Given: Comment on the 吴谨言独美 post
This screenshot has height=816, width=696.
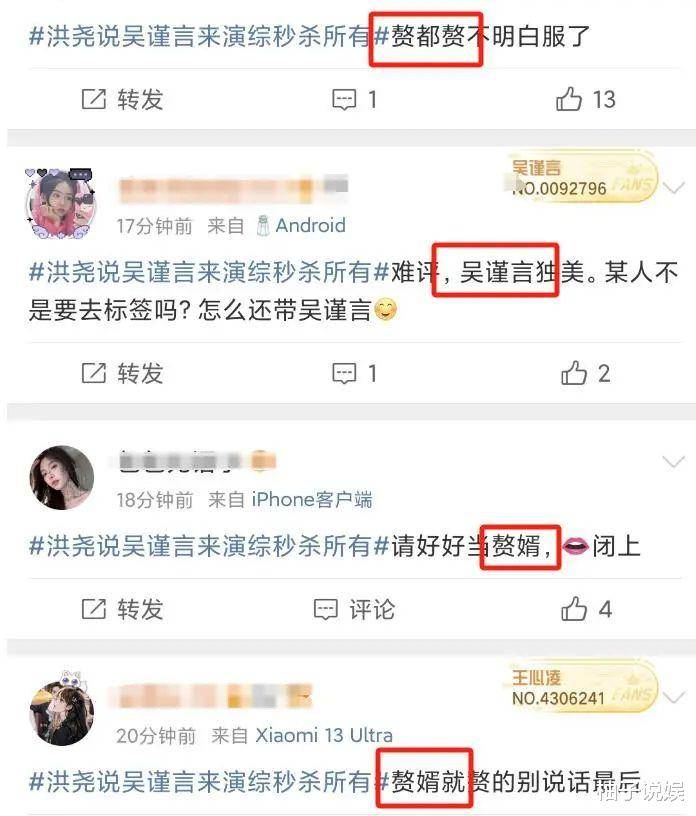Looking at the screenshot, I should pos(355,373).
